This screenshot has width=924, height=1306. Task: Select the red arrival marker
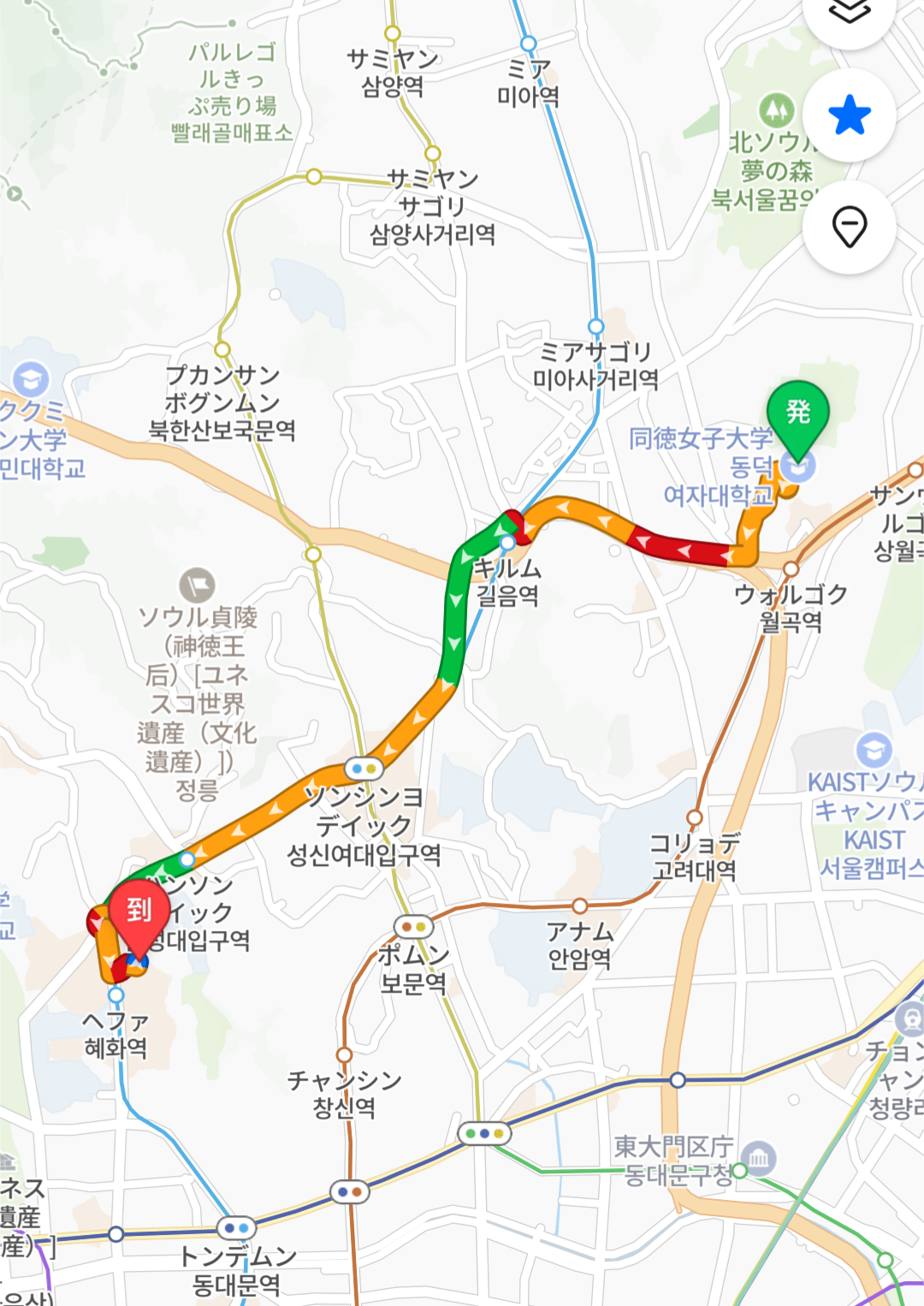(139, 912)
